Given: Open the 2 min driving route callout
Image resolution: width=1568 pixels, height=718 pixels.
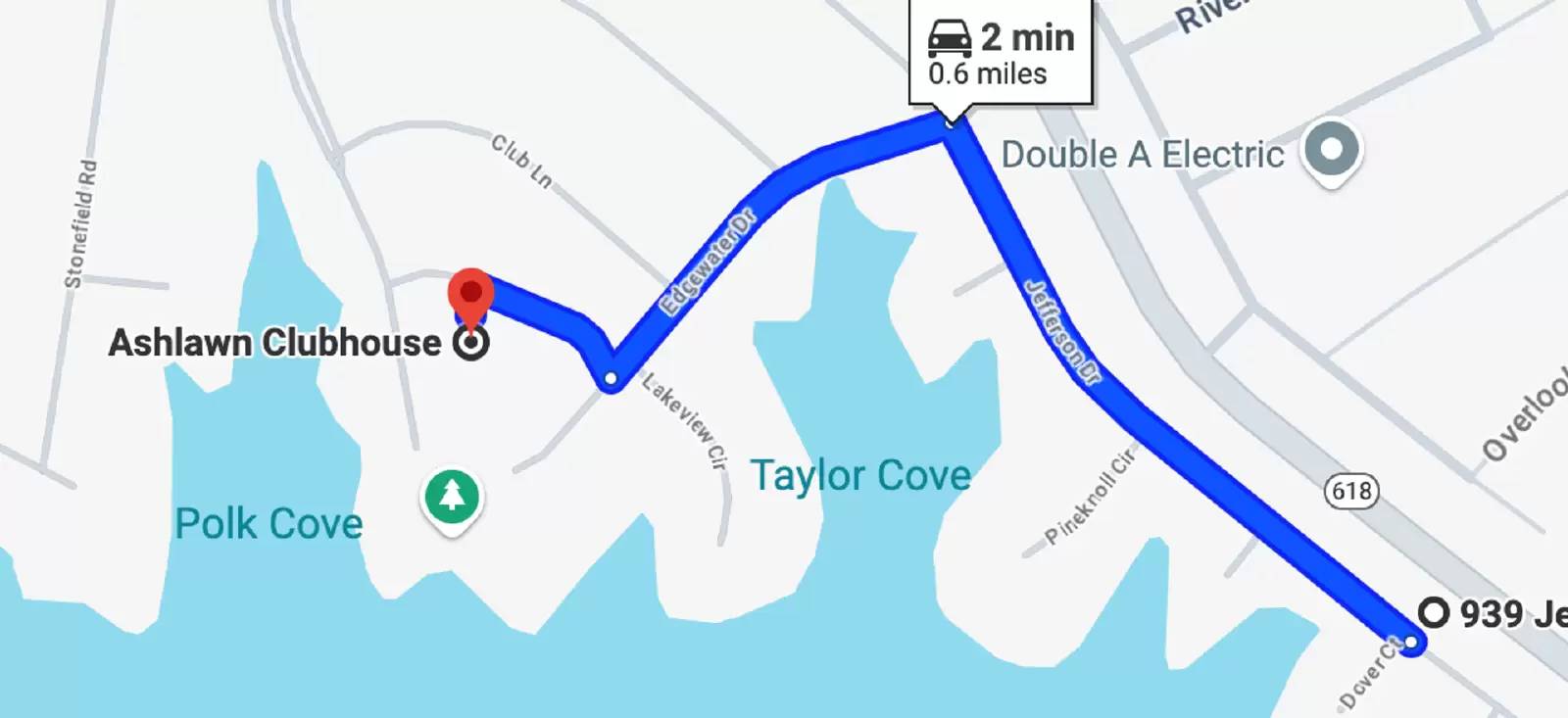Looking at the screenshot, I should 1001,54.
